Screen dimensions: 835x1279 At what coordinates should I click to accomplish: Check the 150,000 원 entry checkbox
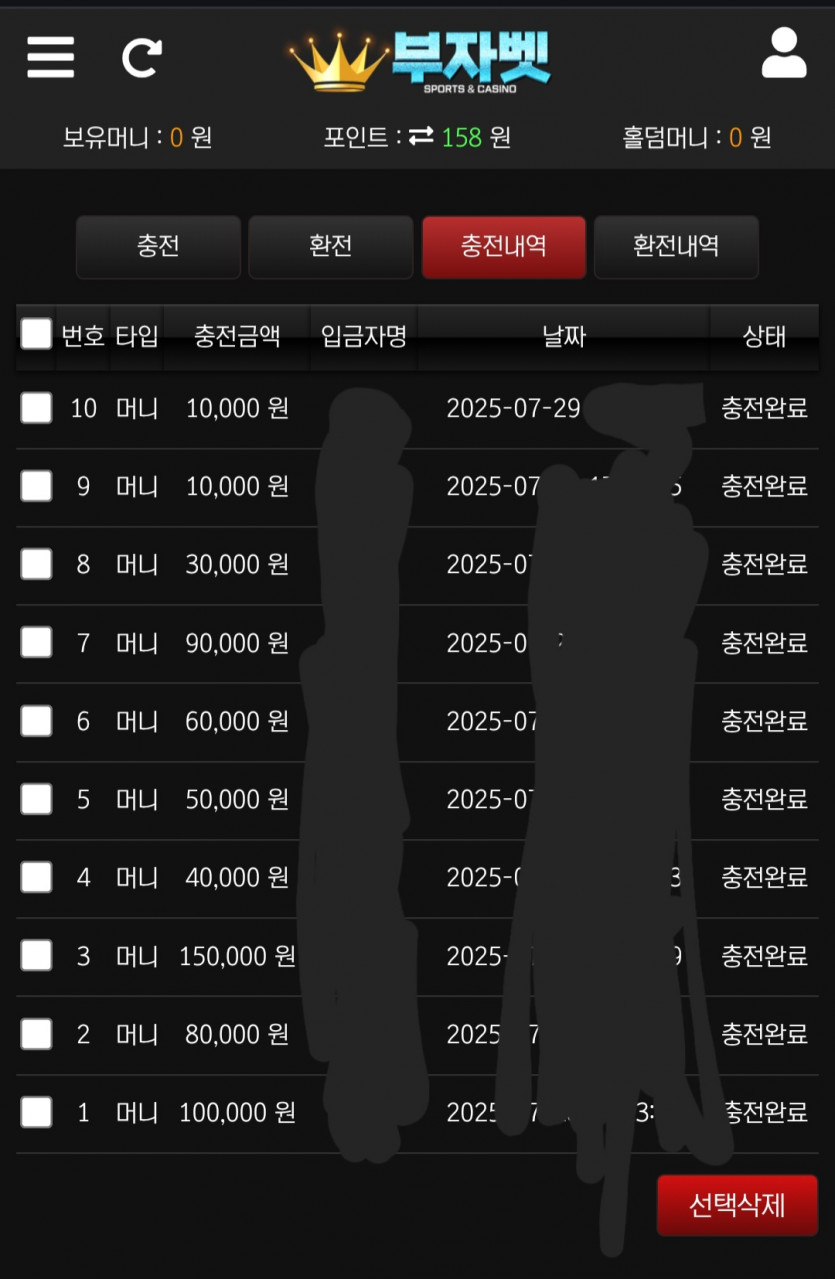(x=36, y=955)
